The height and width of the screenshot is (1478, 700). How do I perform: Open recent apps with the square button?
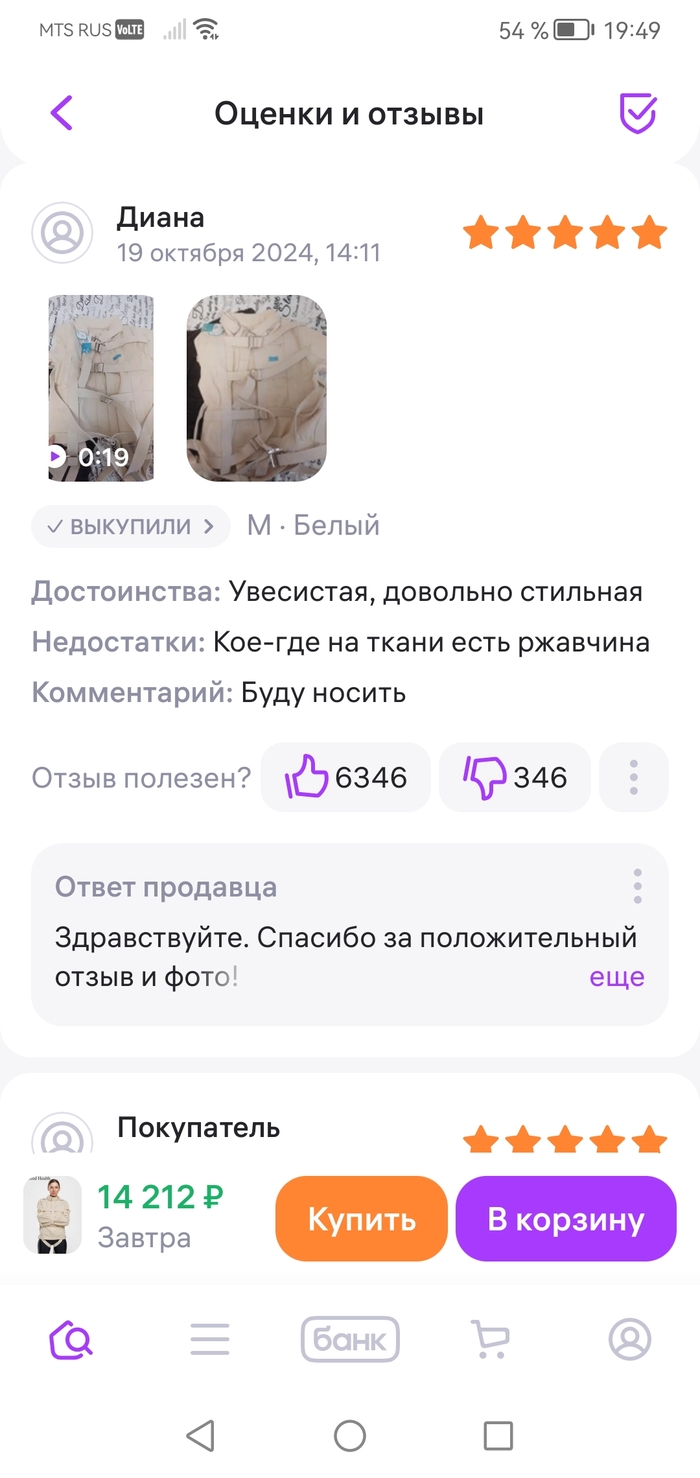pos(498,1436)
